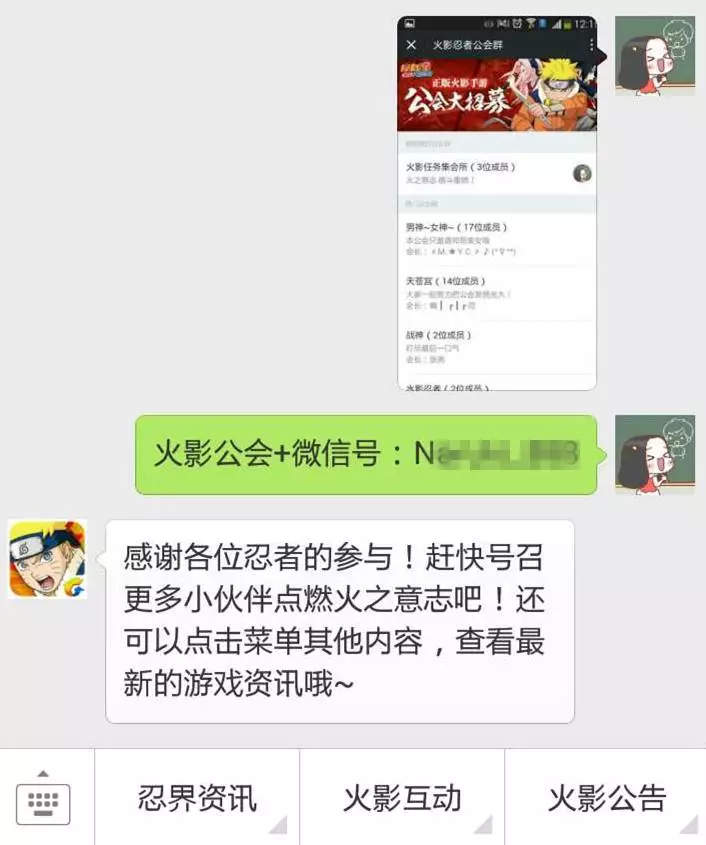Open the Naruto official account avatar

click(47, 559)
